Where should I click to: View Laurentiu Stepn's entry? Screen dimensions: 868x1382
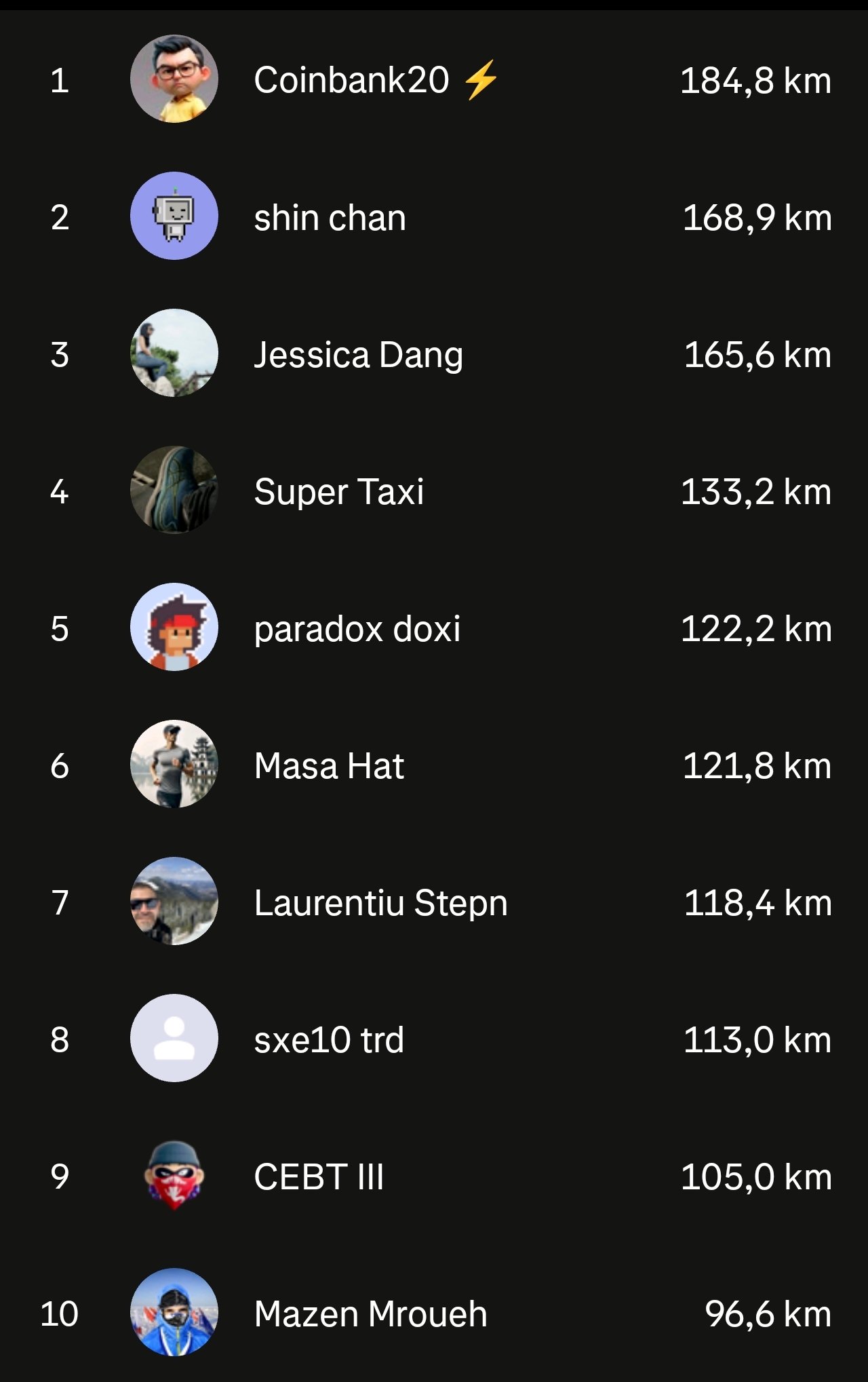[x=380, y=903]
